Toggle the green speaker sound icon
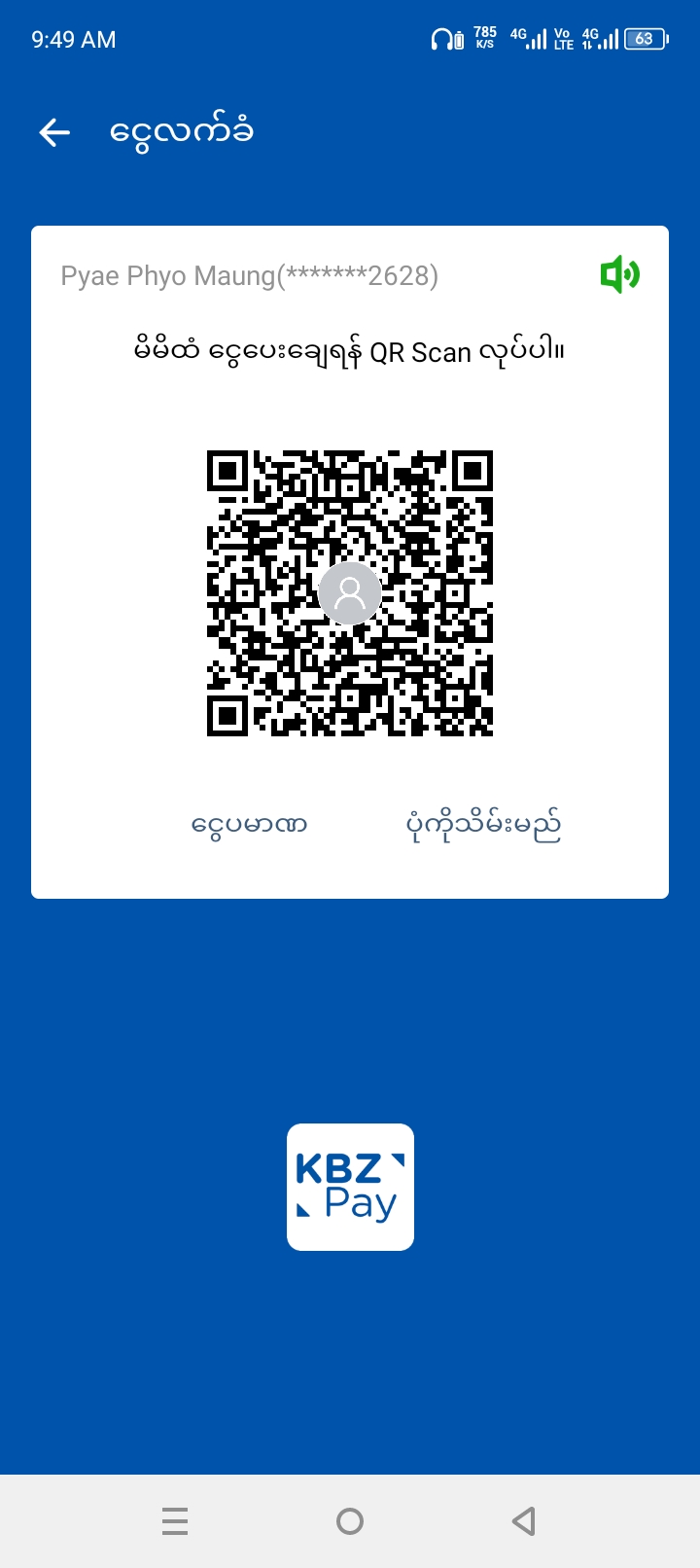This screenshot has width=700, height=1568. click(619, 275)
